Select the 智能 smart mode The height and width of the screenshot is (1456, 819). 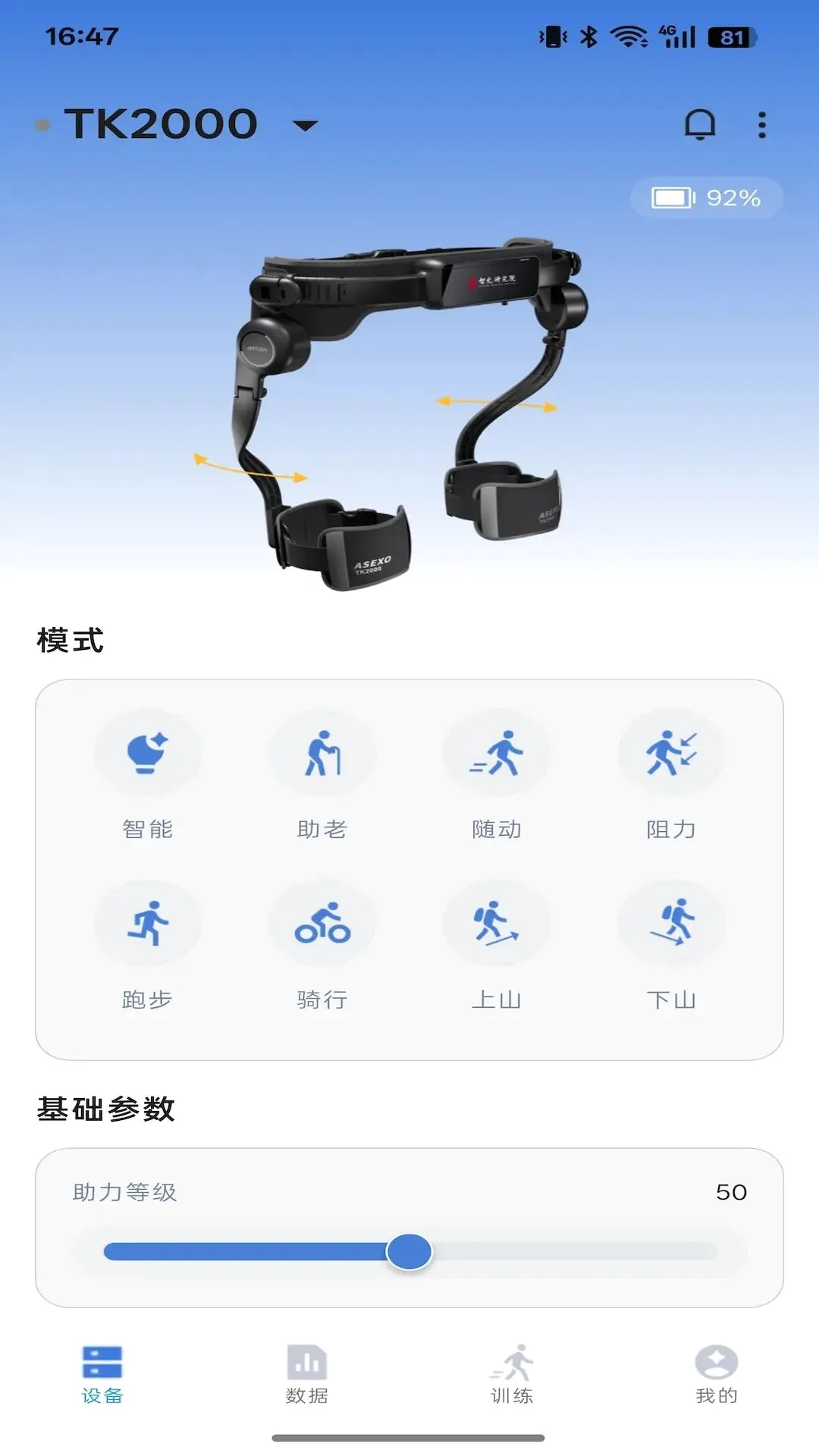(x=147, y=775)
